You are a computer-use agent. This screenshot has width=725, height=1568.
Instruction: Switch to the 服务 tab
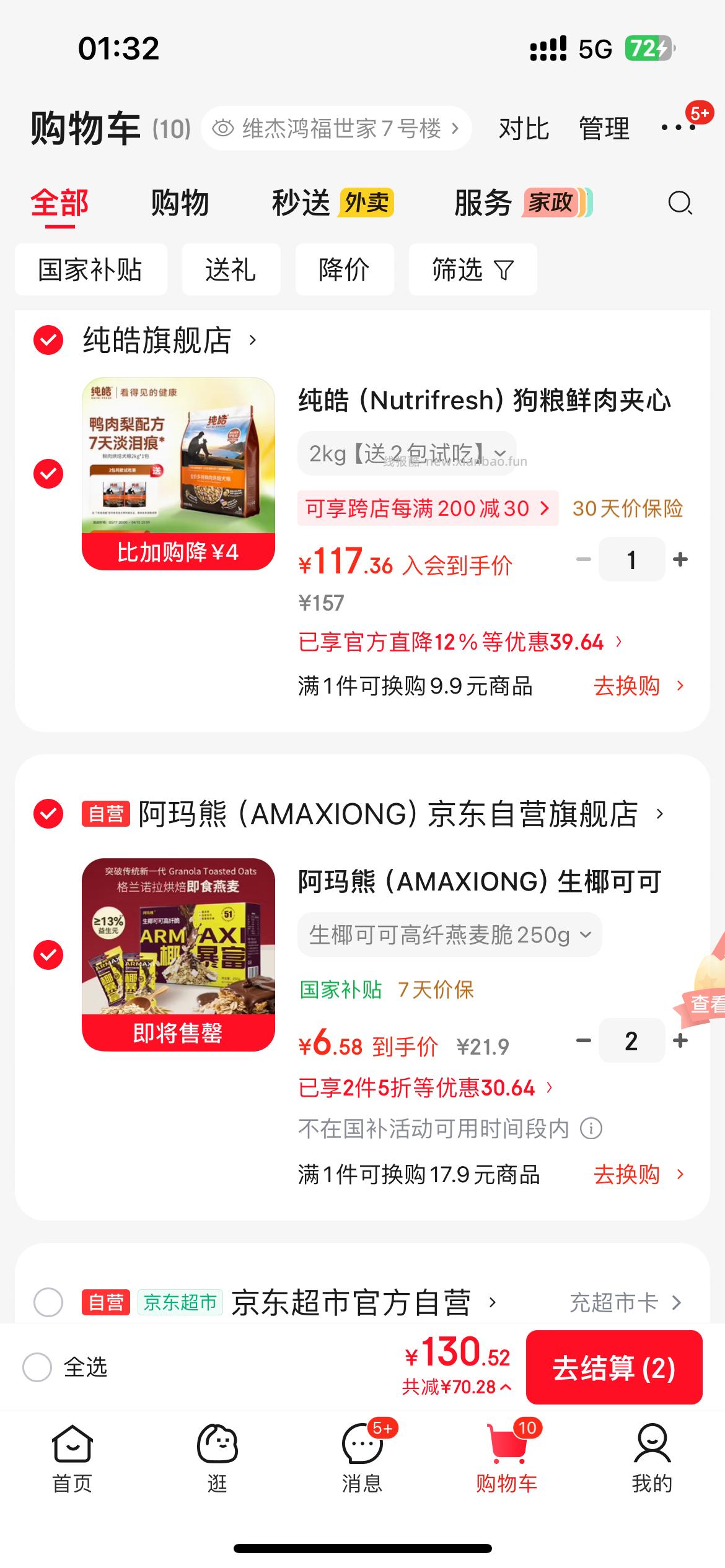pyautogui.click(x=482, y=203)
